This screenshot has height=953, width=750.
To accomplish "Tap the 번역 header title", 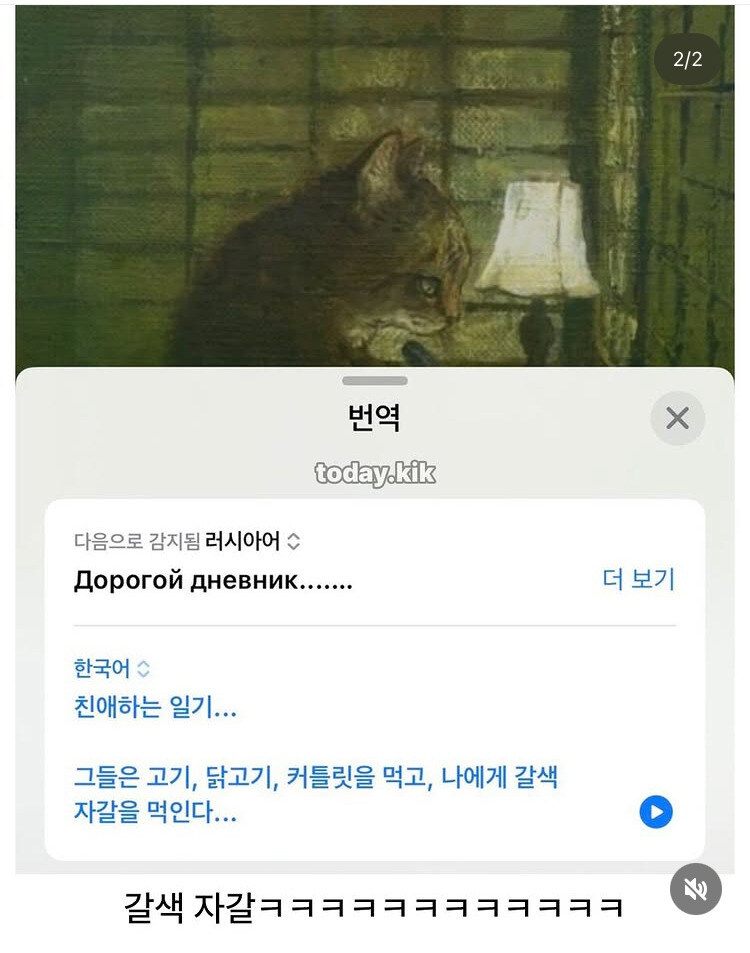I will click(375, 419).
